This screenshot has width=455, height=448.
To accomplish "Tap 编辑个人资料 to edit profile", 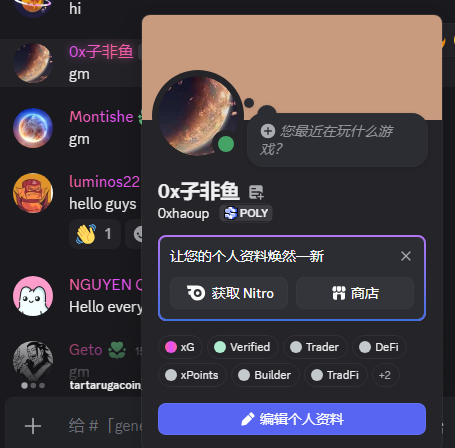I will pyautogui.click(x=292, y=419).
